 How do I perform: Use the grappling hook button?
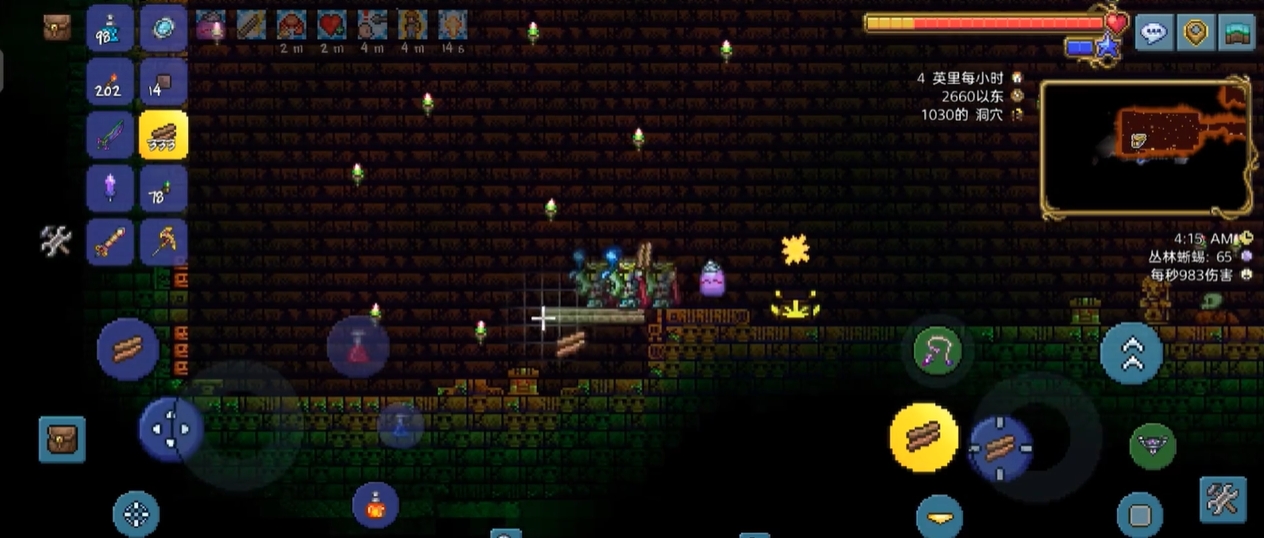point(937,351)
